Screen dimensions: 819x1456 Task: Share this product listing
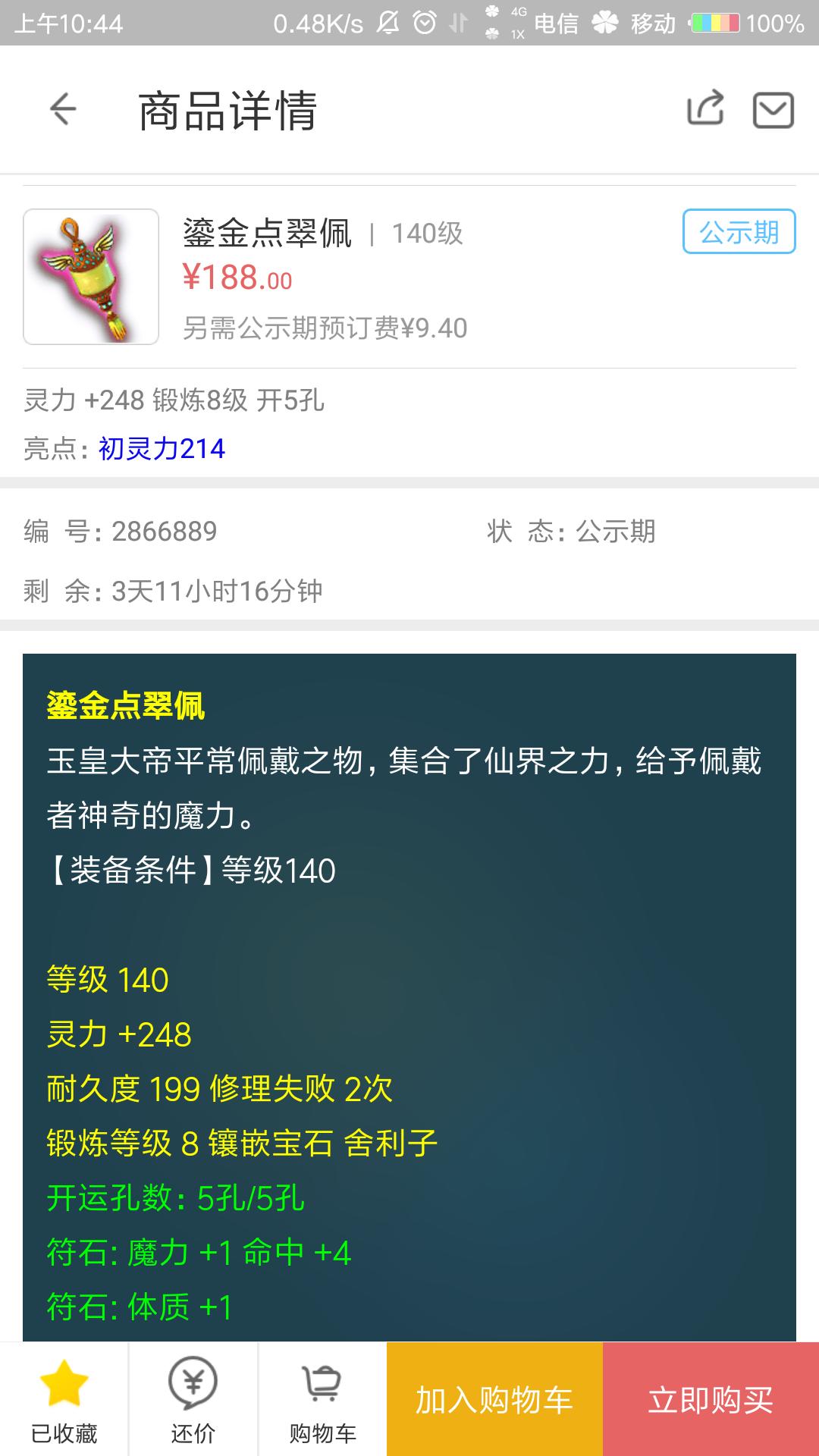705,108
